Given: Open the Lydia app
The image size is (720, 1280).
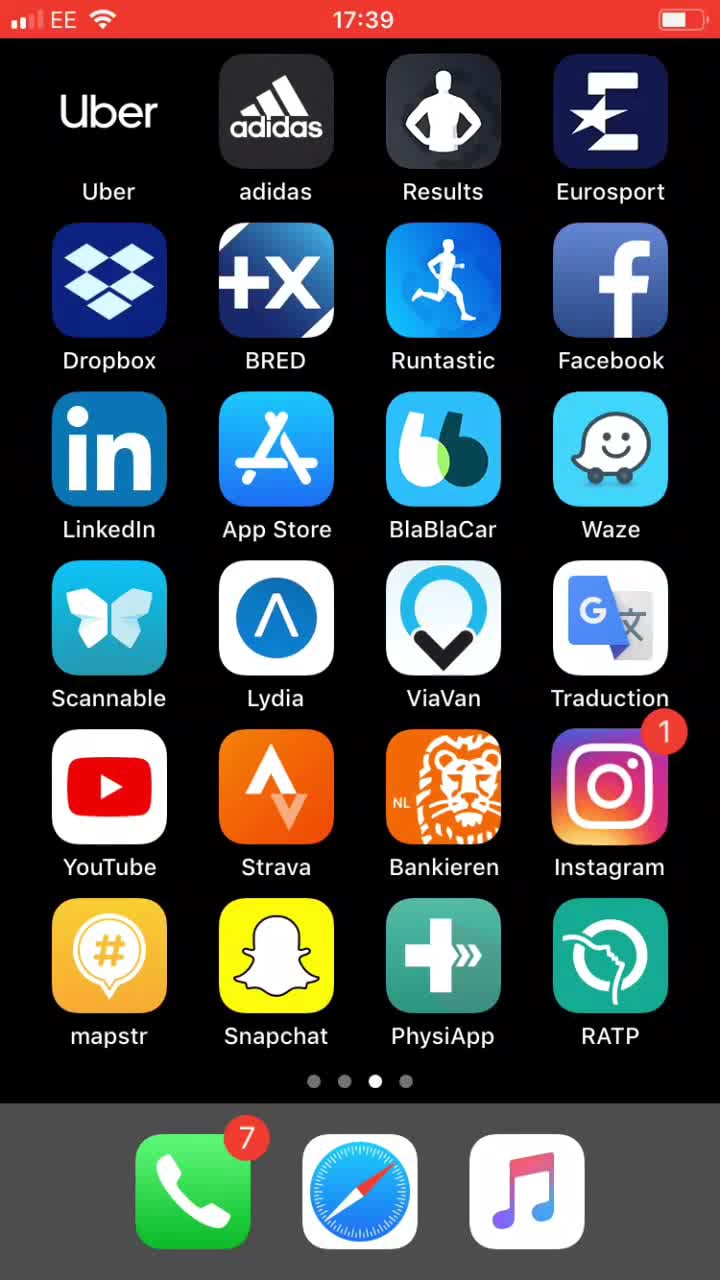Looking at the screenshot, I should click(276, 618).
